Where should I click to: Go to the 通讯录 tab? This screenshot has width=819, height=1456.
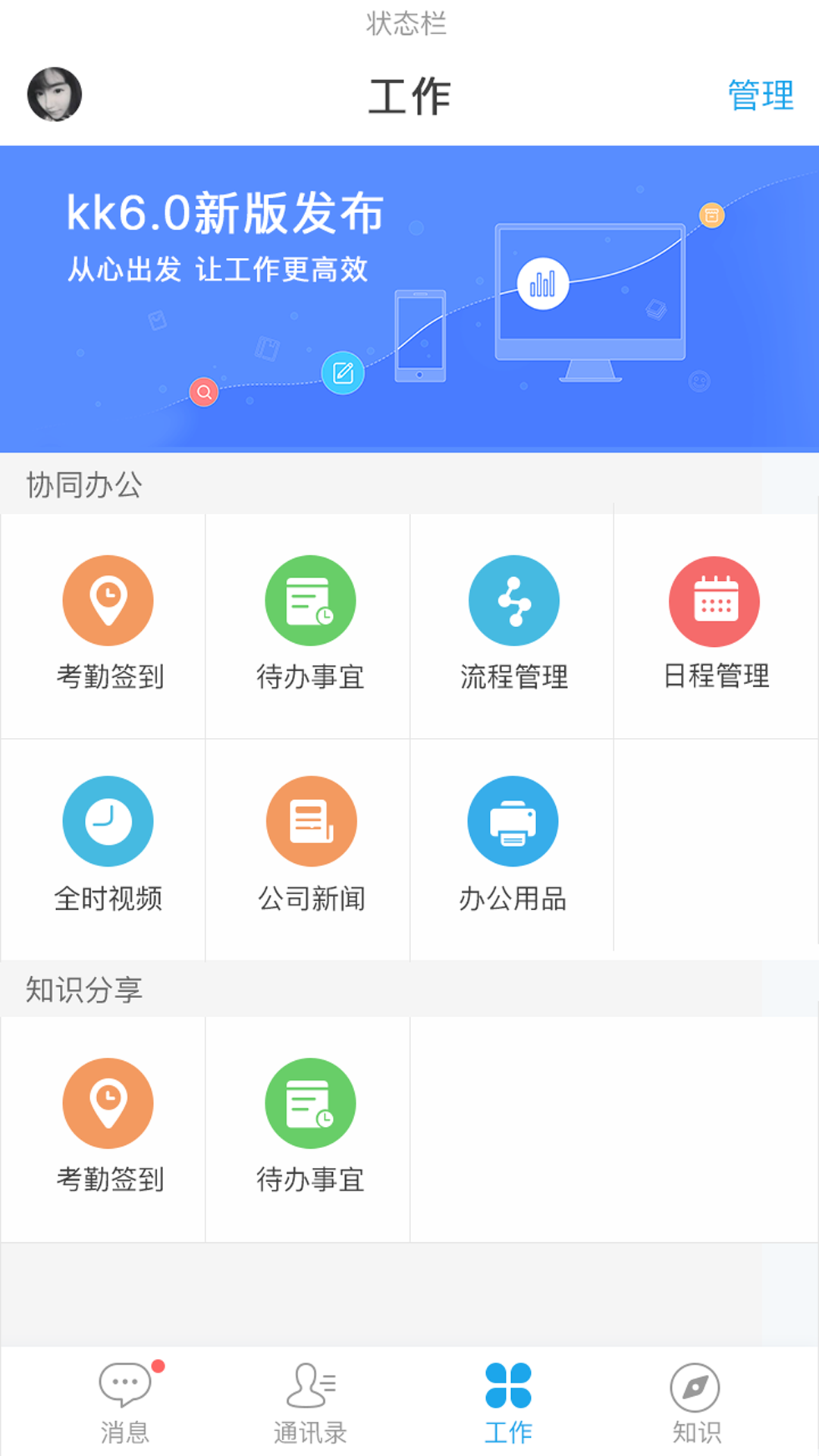click(x=310, y=1403)
